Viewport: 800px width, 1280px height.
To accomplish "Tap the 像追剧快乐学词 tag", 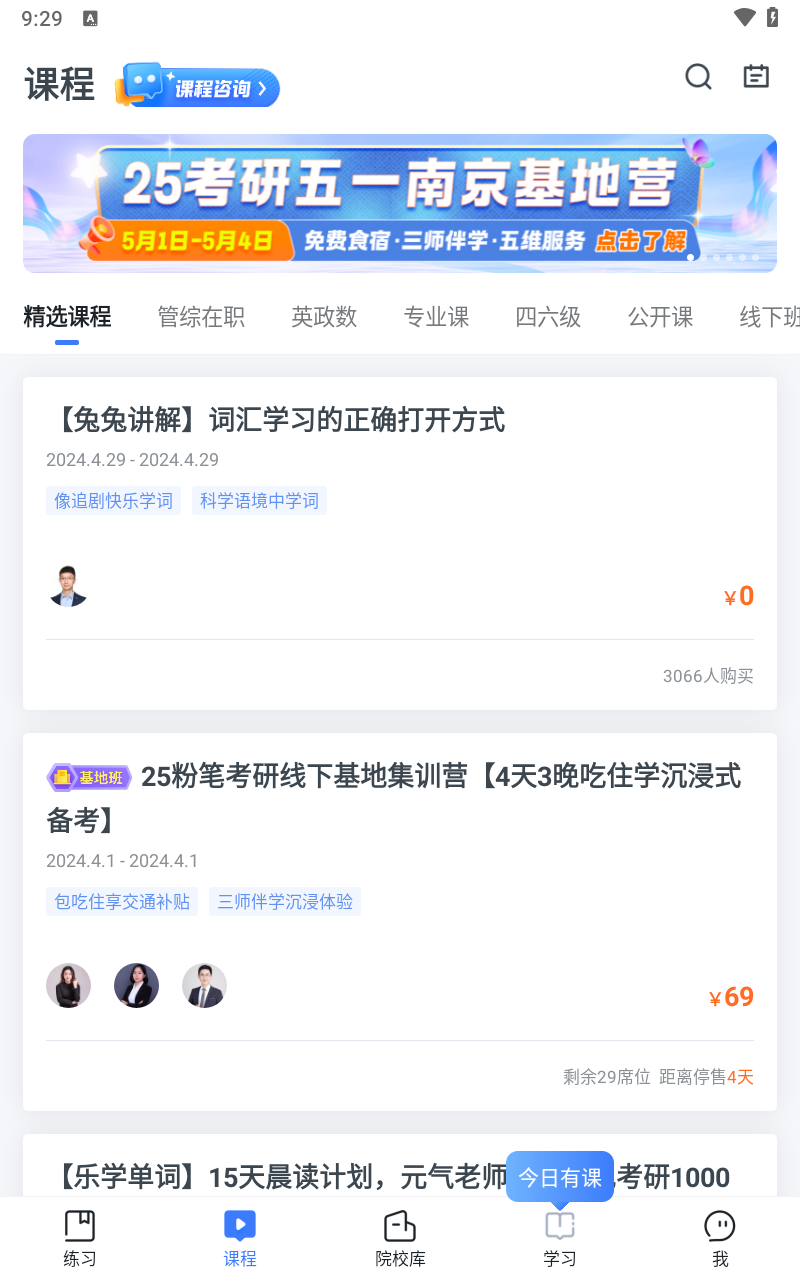I will [113, 500].
